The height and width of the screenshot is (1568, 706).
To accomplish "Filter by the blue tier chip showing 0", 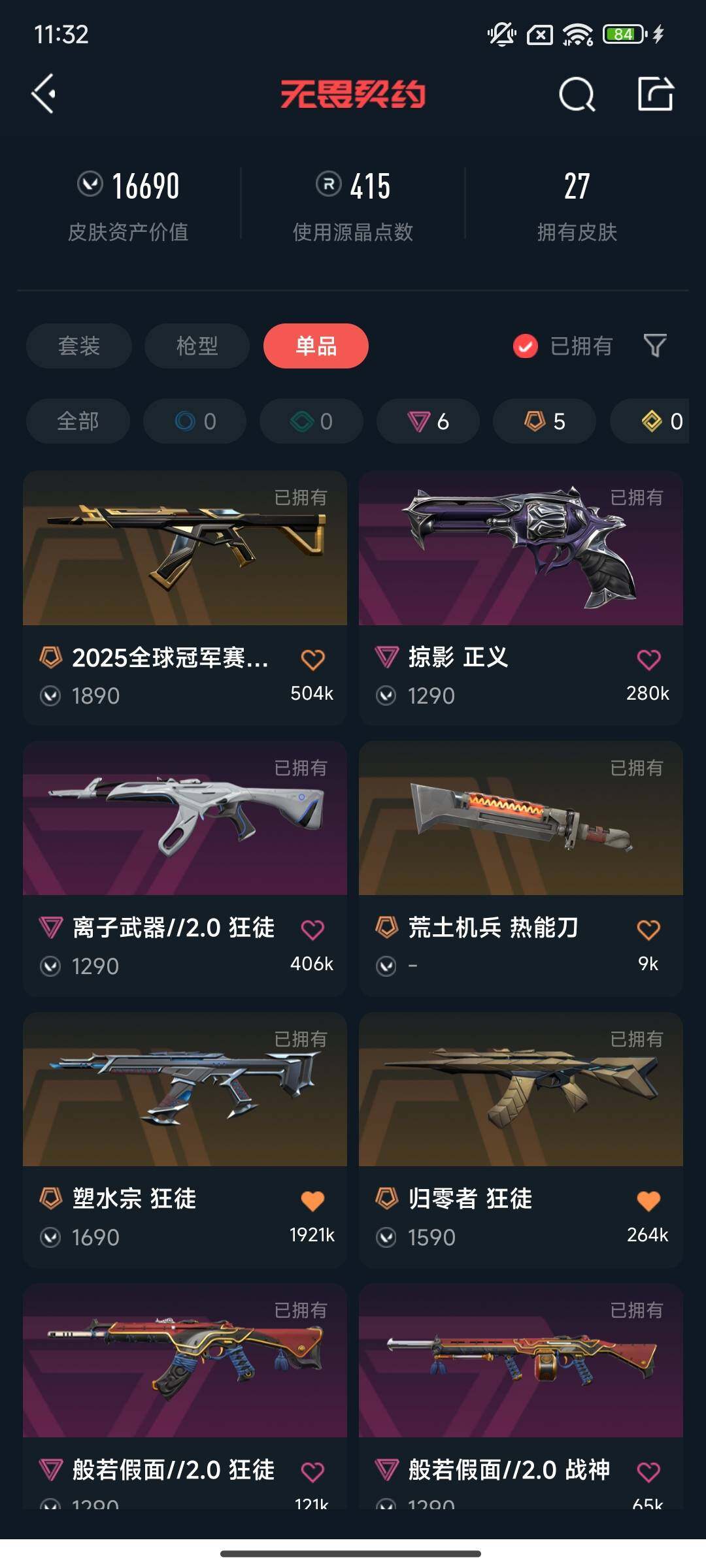I will (x=195, y=421).
